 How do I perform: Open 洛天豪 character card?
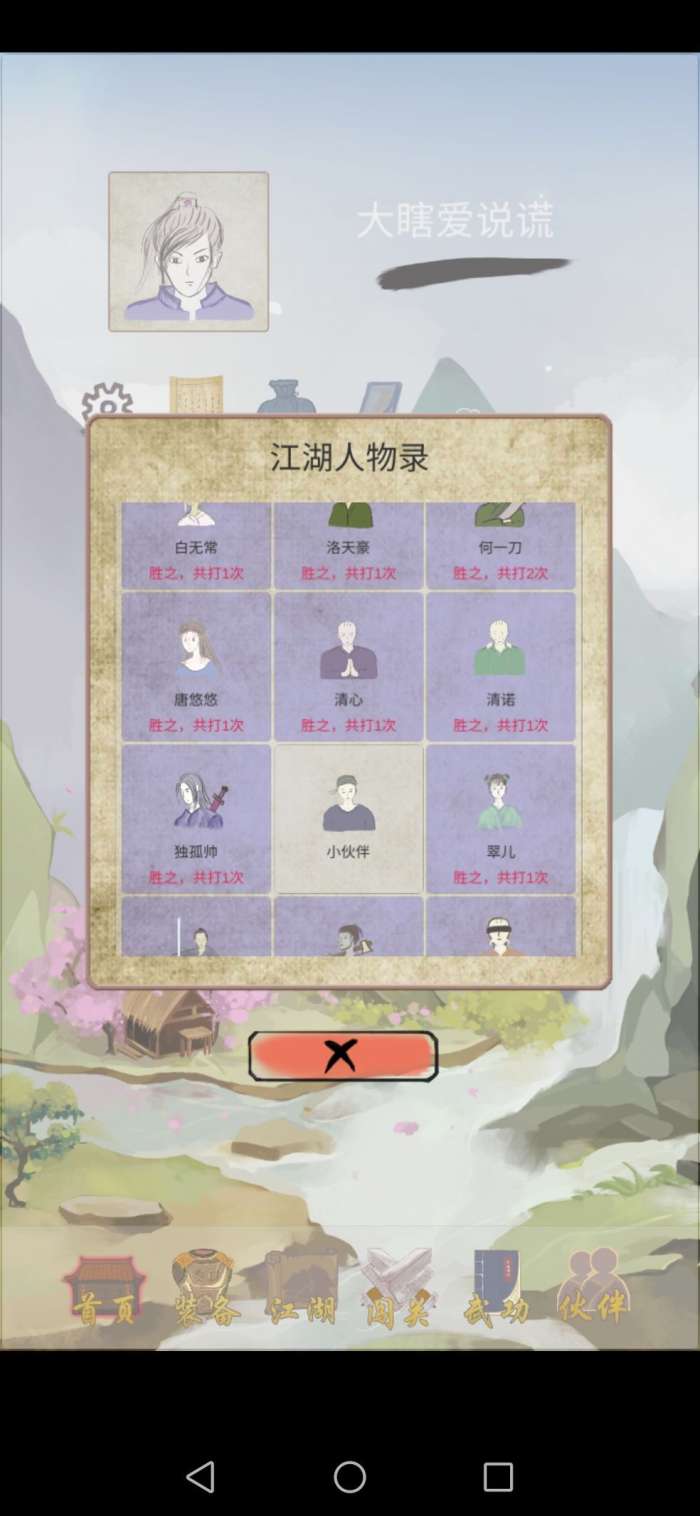point(349,547)
